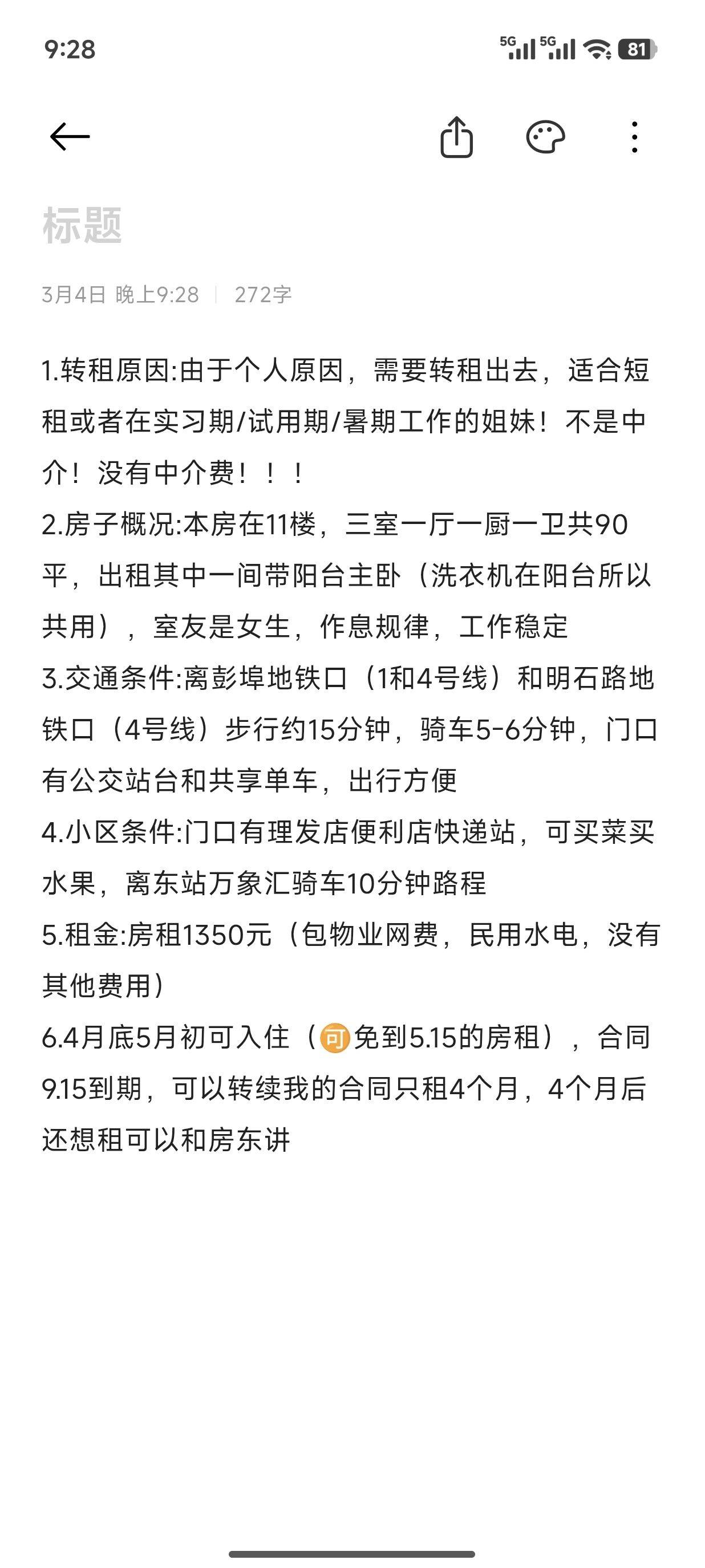
Task: Open the theme palette icon
Action: [x=545, y=137]
